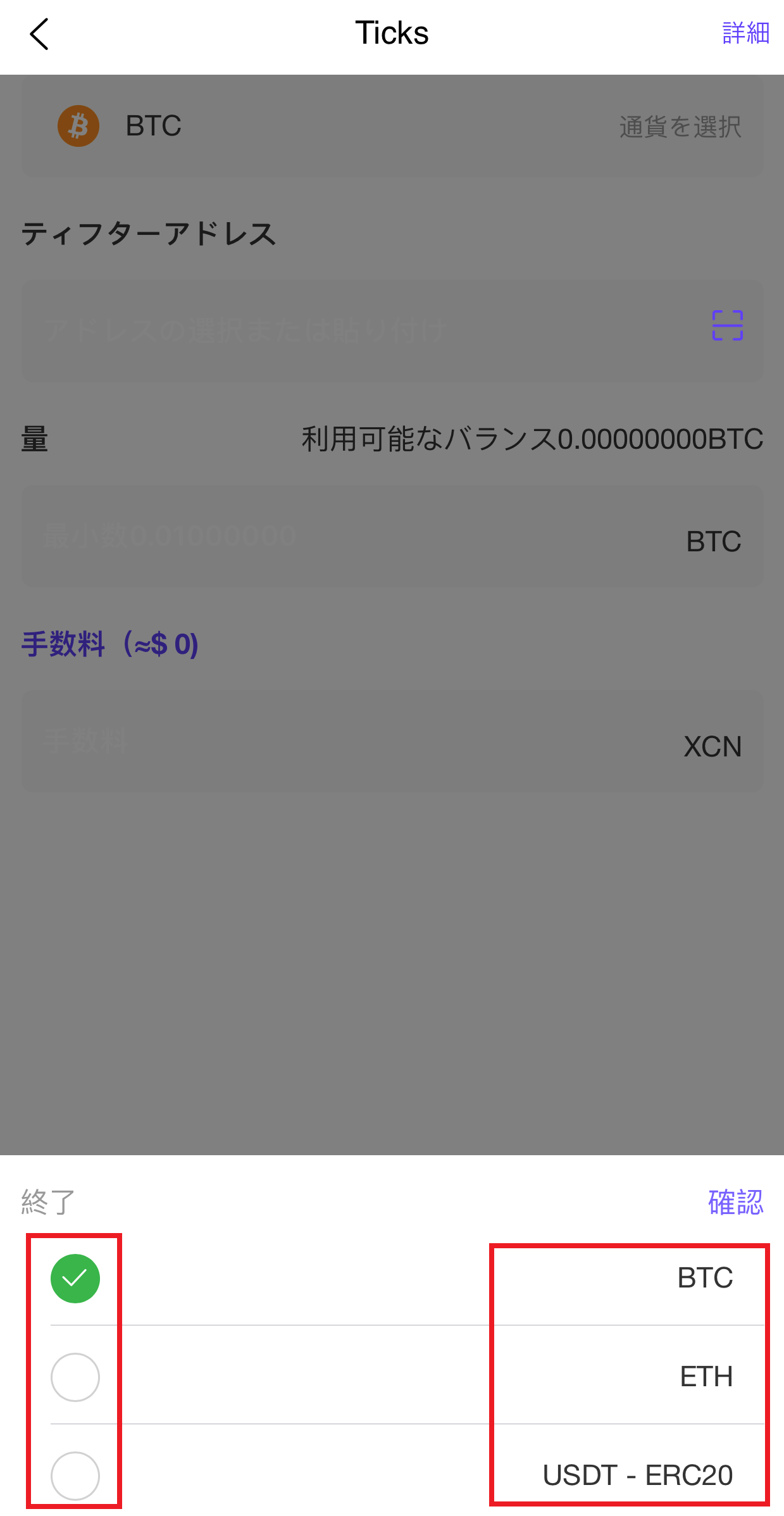Go back using the top-left arrow
Viewport: 784px width, 1516px height.
tap(39, 34)
